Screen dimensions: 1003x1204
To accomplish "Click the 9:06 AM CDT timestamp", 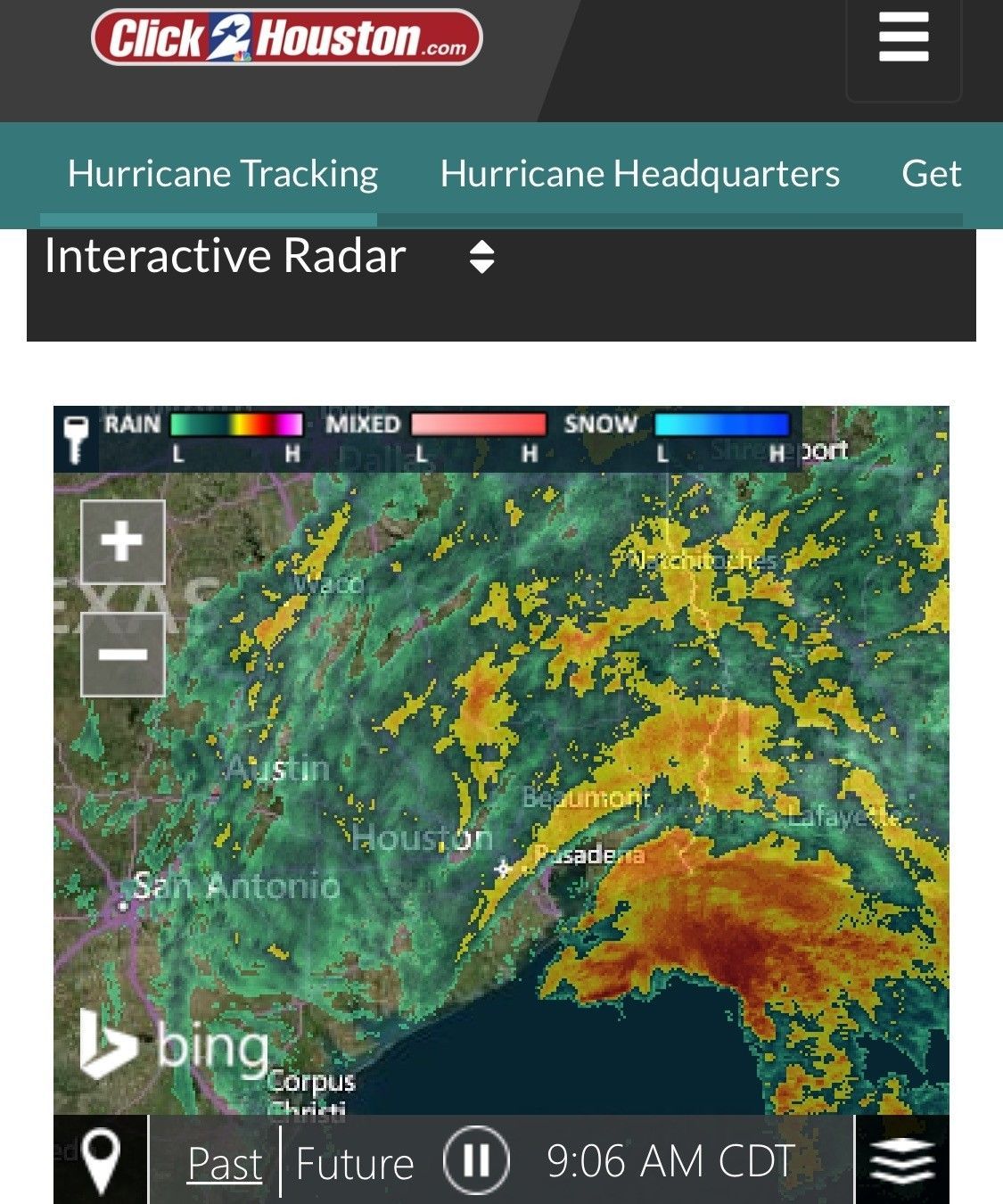I will [x=667, y=1161].
